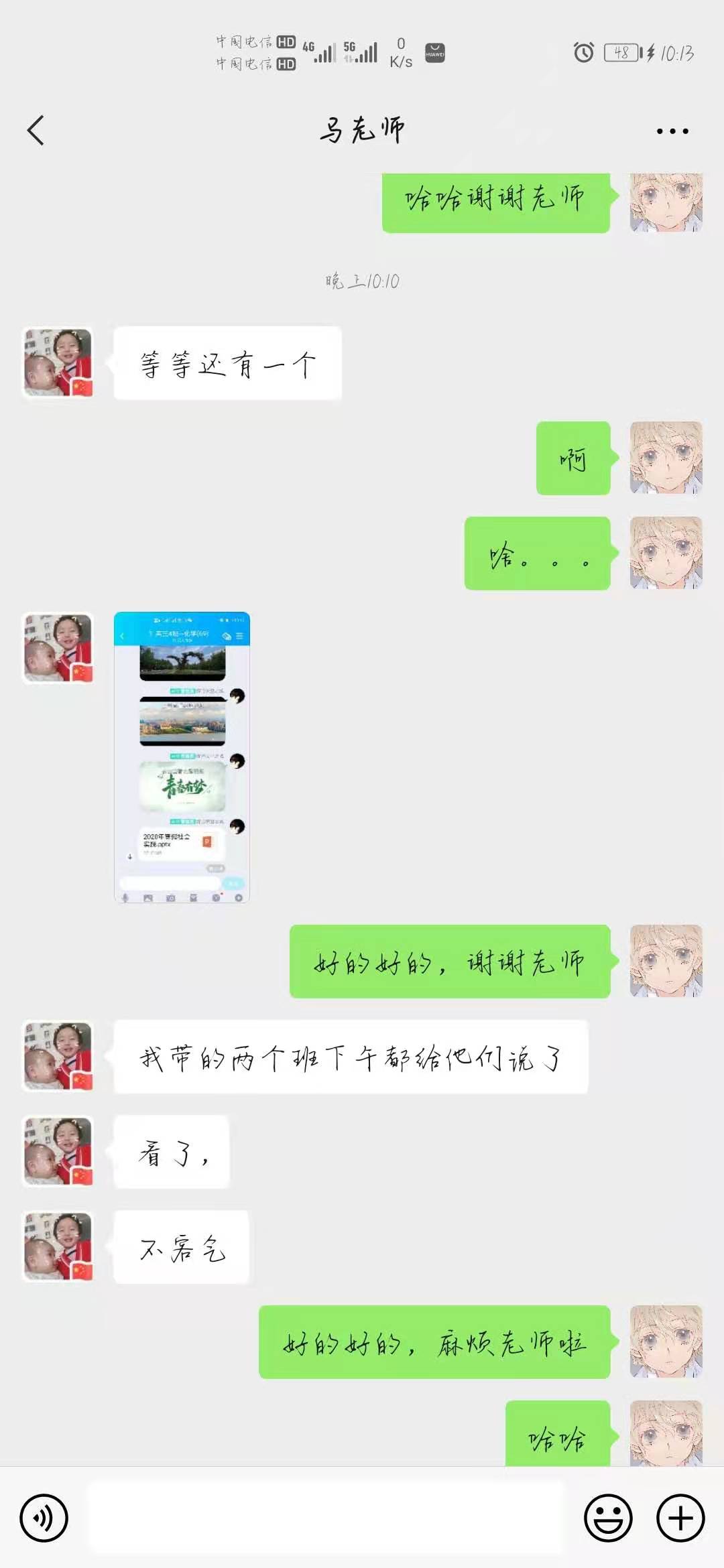The height and width of the screenshot is (1568, 724).
Task: Switch to voice message input
Action: 44,1517
